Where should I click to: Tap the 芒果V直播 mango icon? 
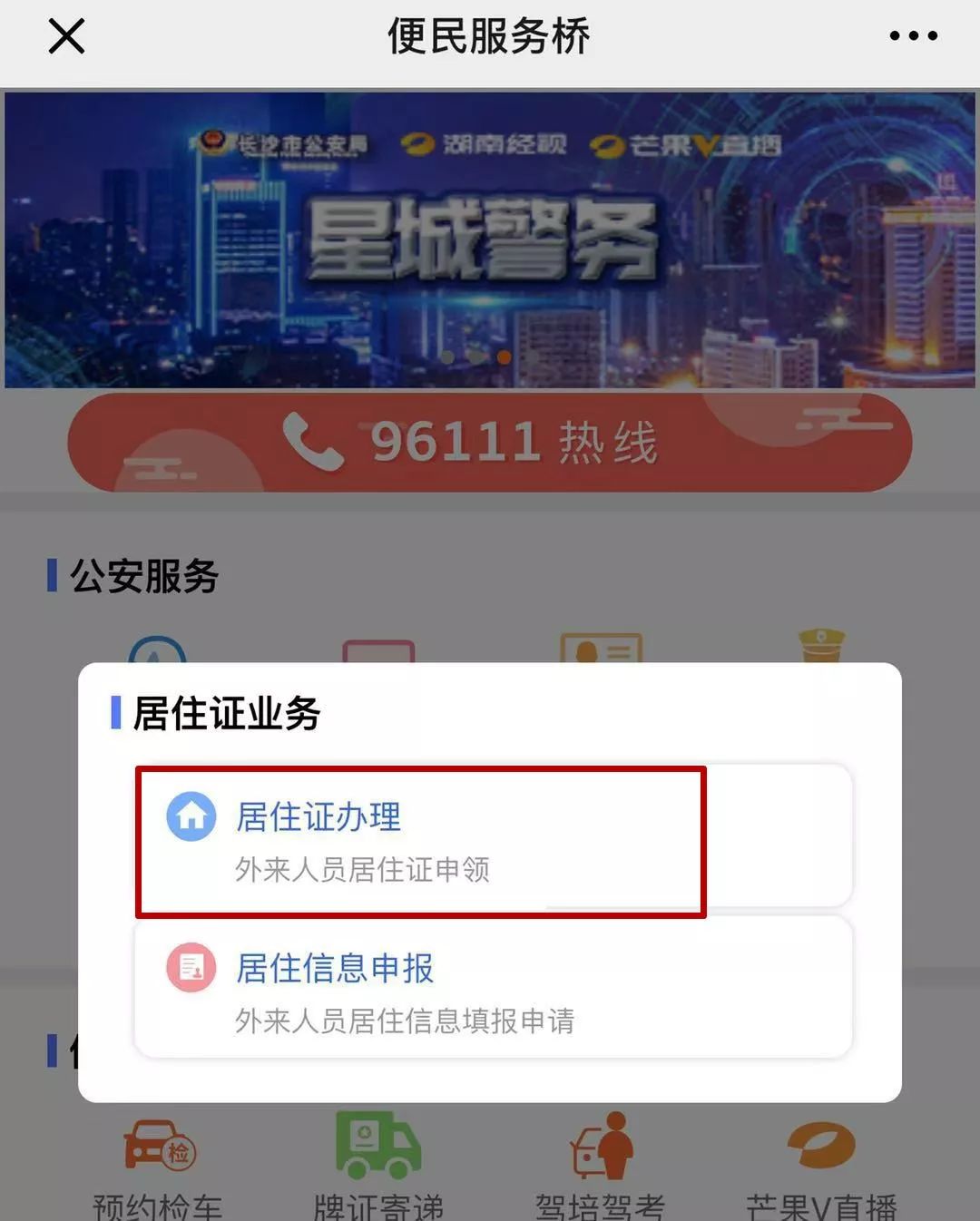tap(821, 1145)
